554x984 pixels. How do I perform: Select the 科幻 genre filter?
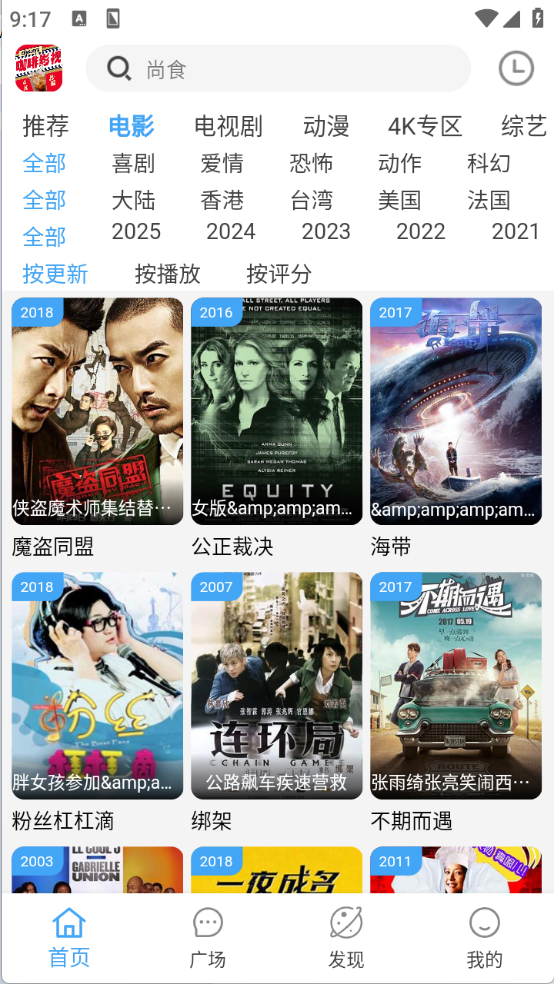[489, 164]
